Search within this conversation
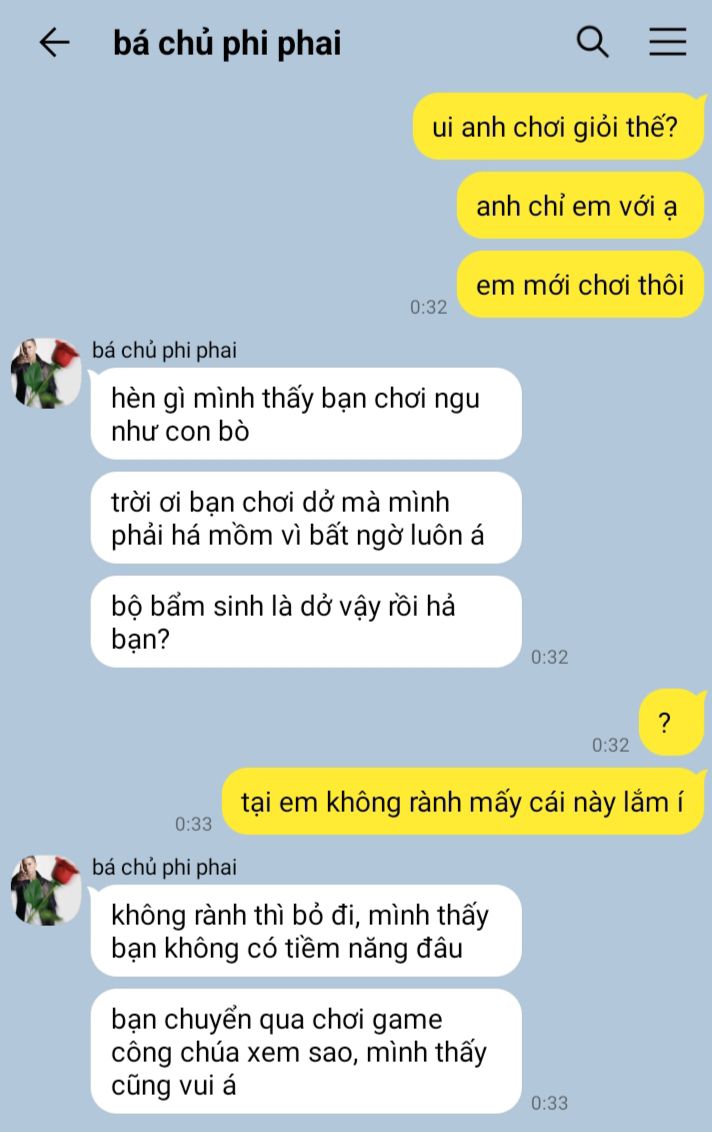This screenshot has width=712, height=1132. click(593, 42)
